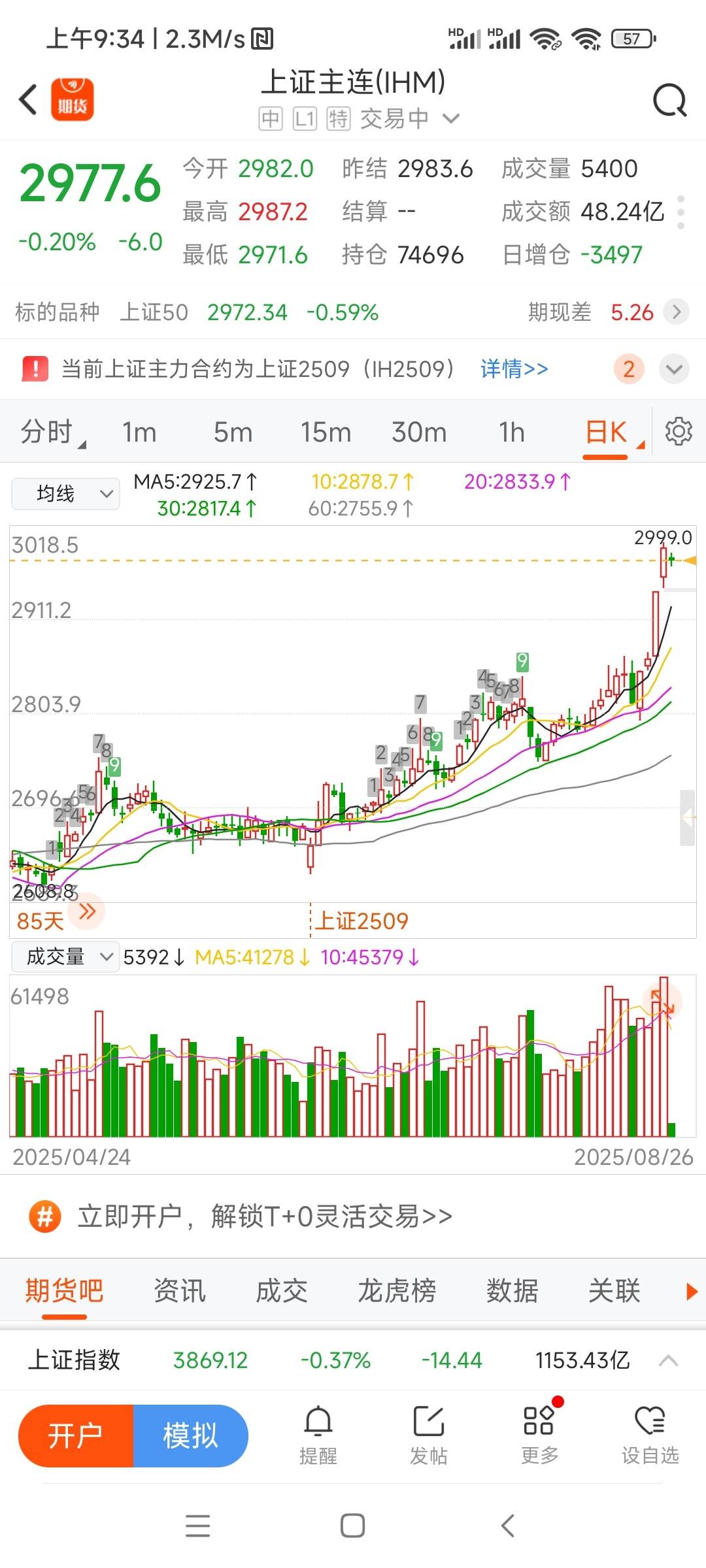Image resolution: width=706 pixels, height=1568 pixels.
Task: Select the 30m chart period
Action: coord(419,433)
